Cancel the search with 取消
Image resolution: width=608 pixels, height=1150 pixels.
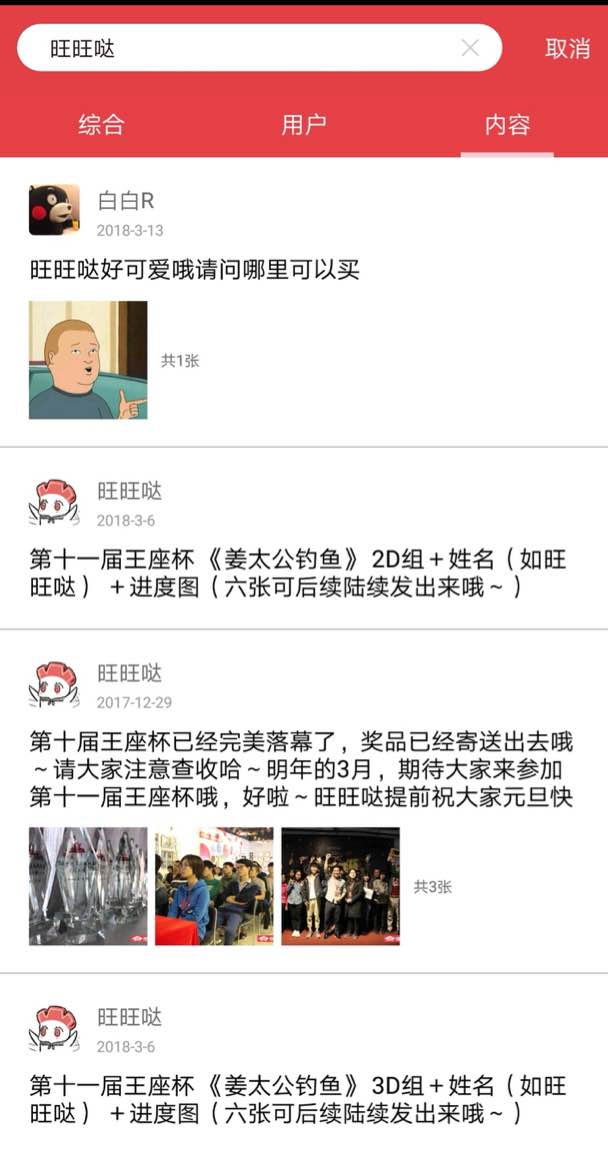point(567,48)
